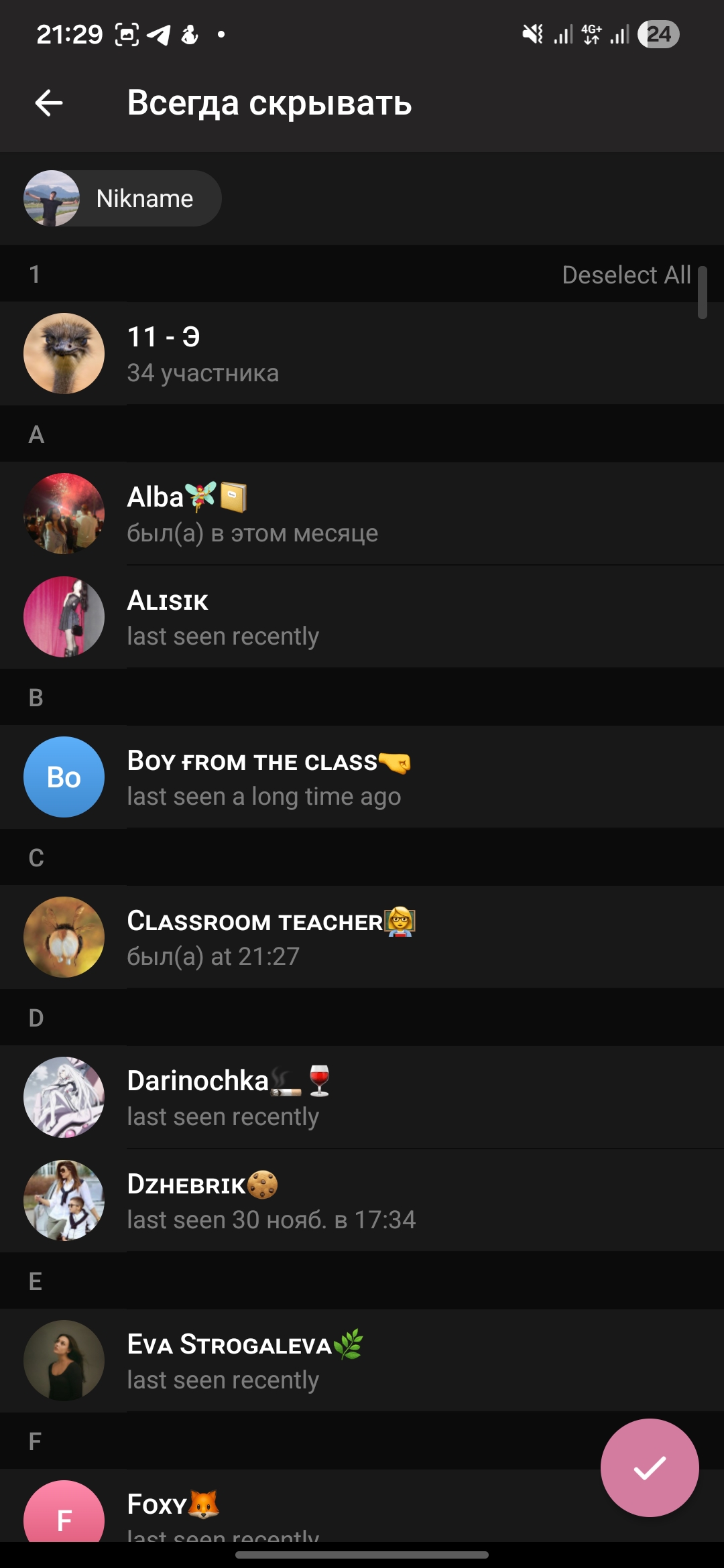The image size is (724, 1568).
Task: Select Classroom teacher contact
Action: (362, 937)
